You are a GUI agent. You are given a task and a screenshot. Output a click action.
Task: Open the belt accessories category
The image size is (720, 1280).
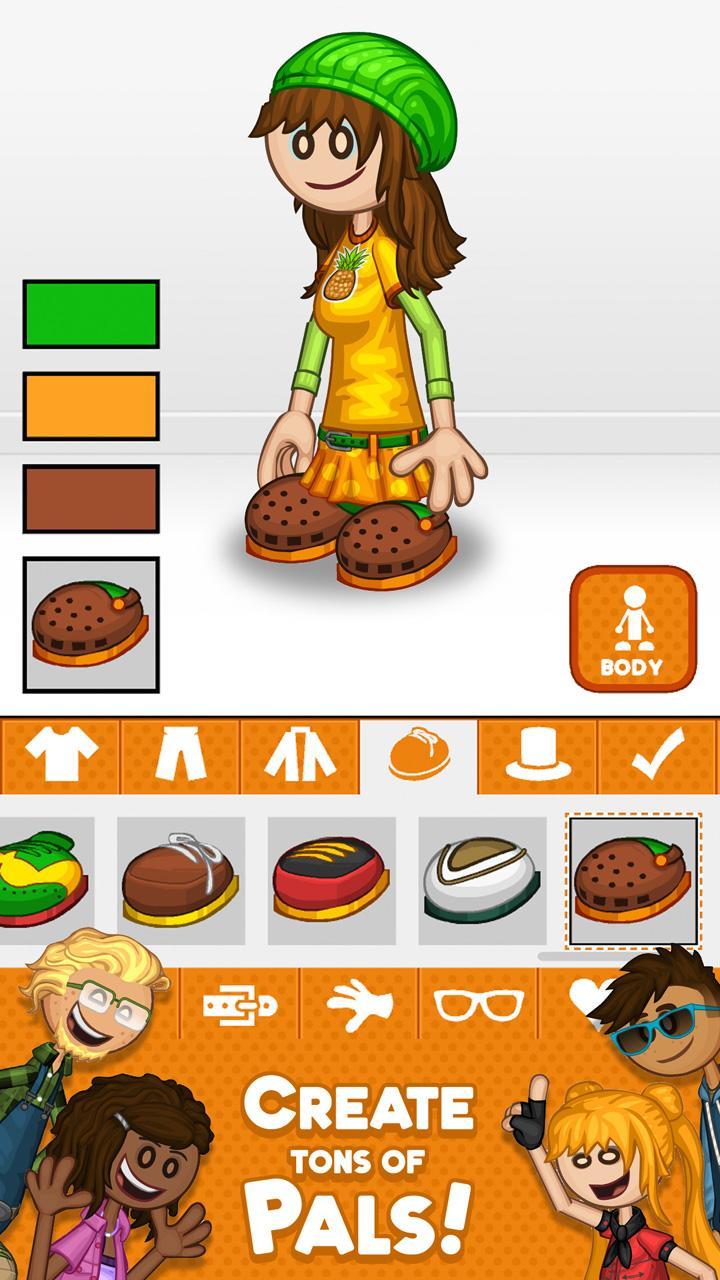pos(240,1000)
